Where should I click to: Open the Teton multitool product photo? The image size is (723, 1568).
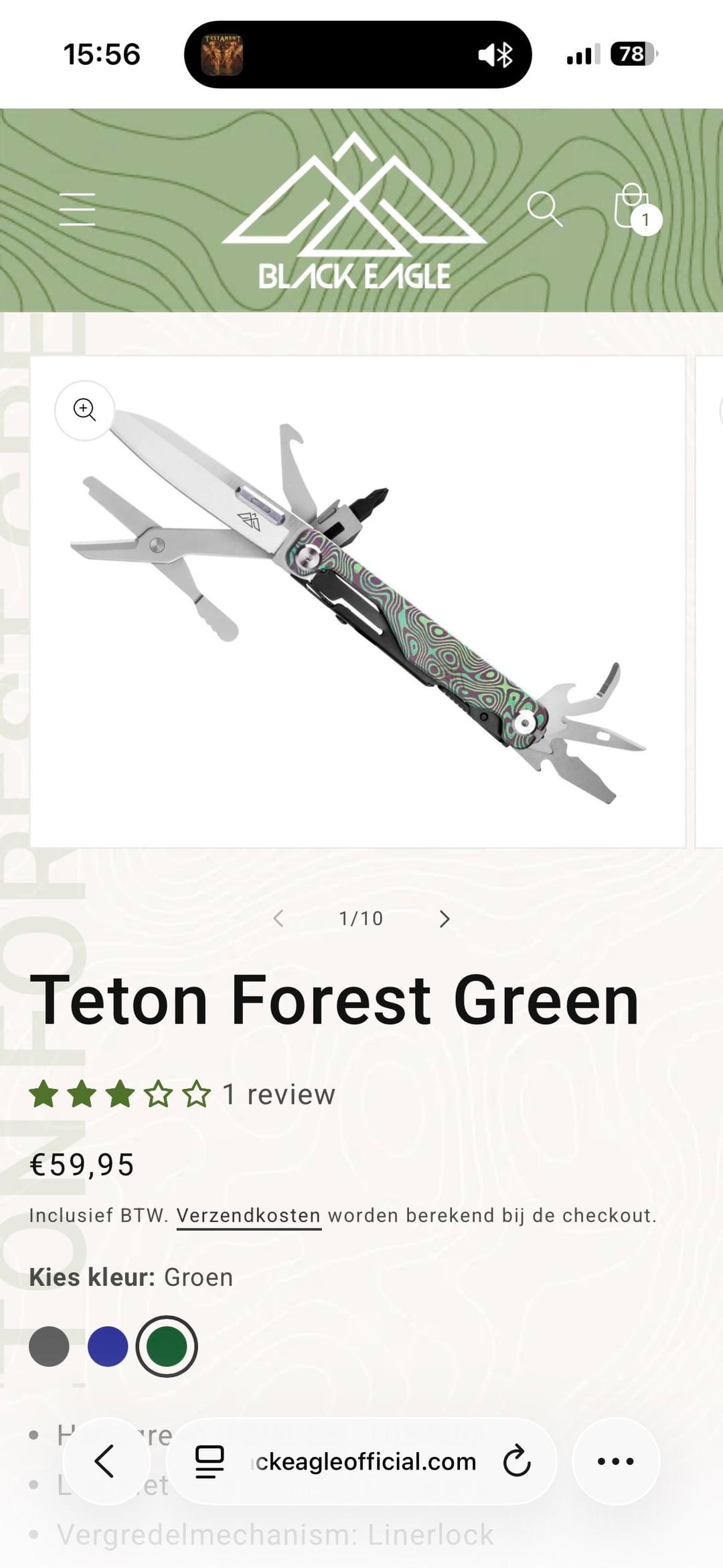(358, 601)
